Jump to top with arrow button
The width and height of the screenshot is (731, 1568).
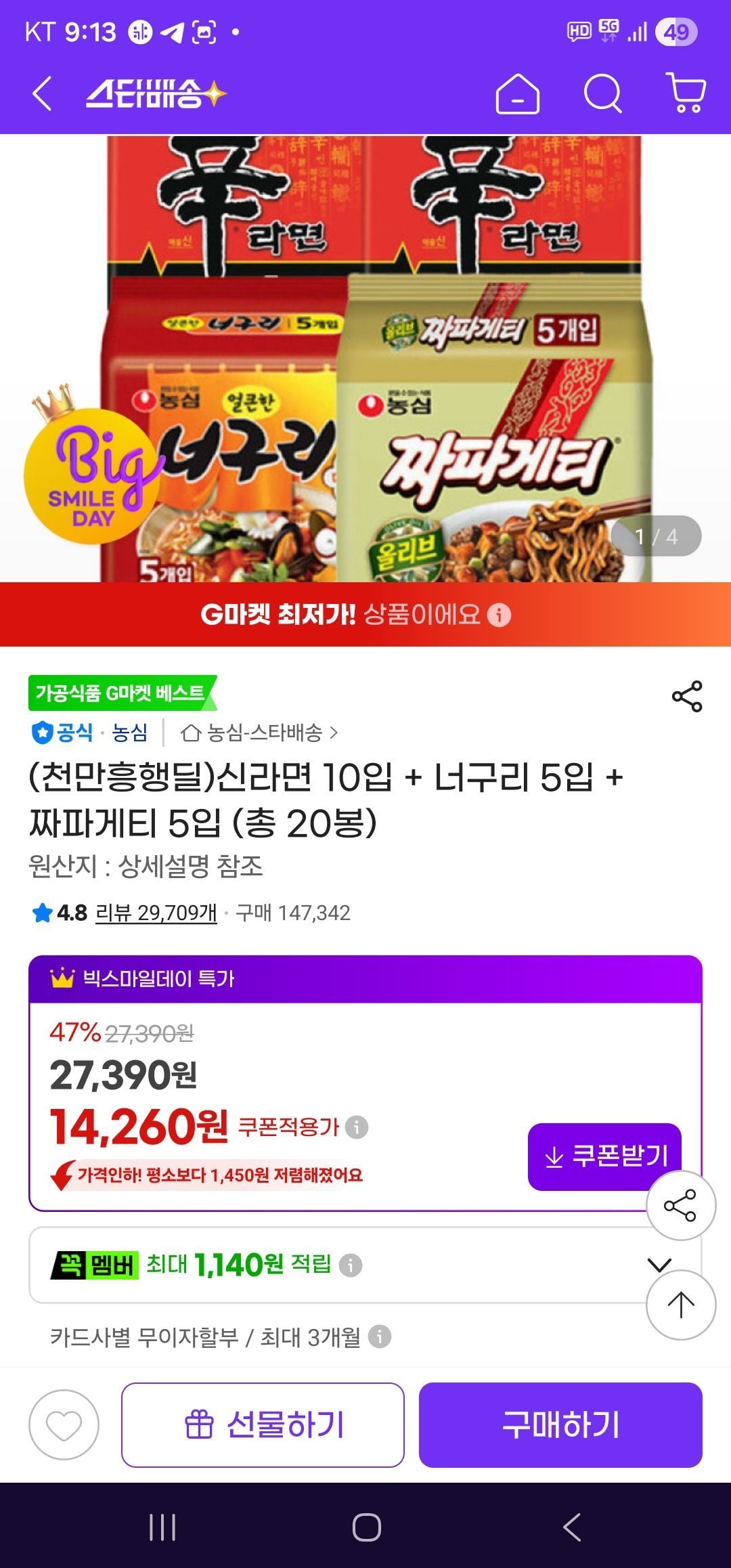pos(681,1305)
